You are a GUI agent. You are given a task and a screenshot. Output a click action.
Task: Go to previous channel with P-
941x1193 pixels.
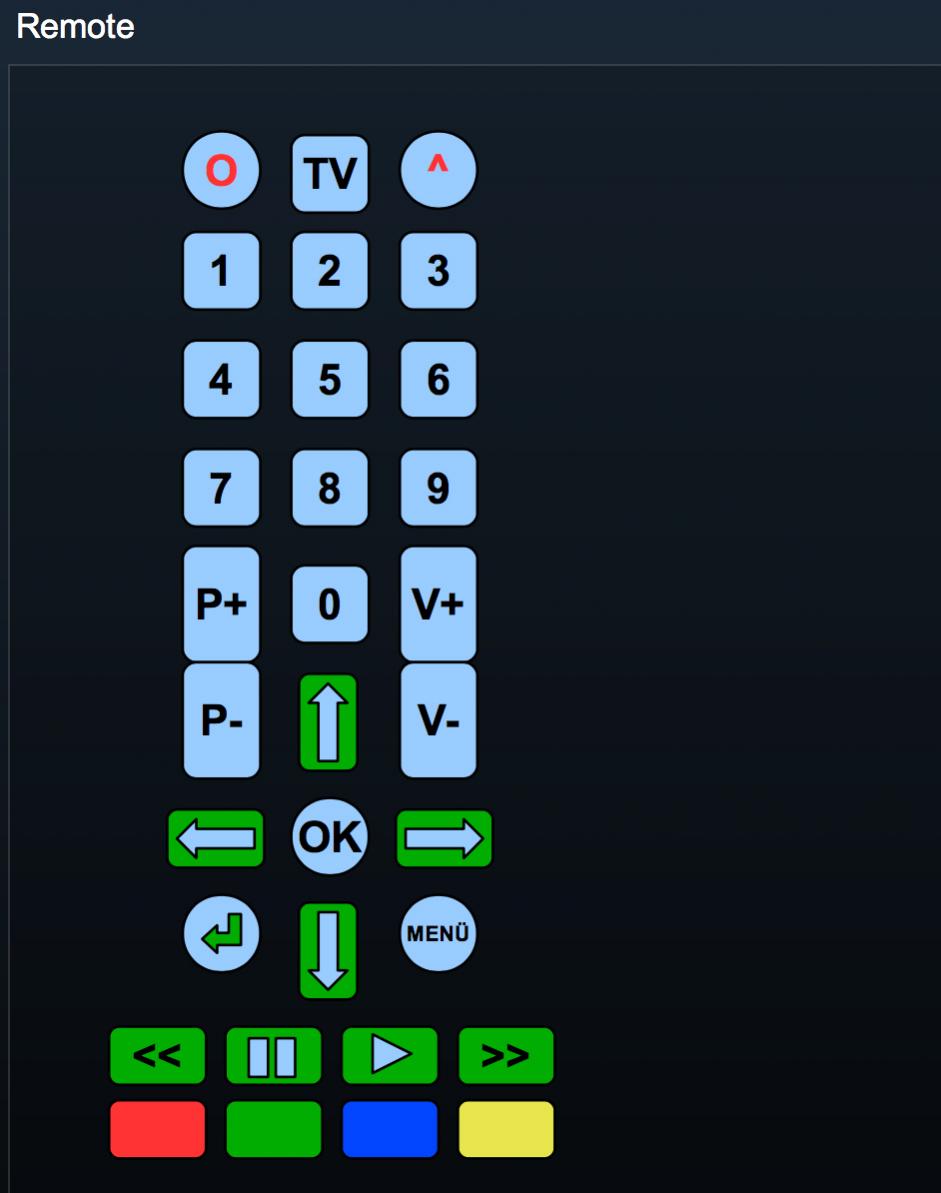click(x=221, y=721)
